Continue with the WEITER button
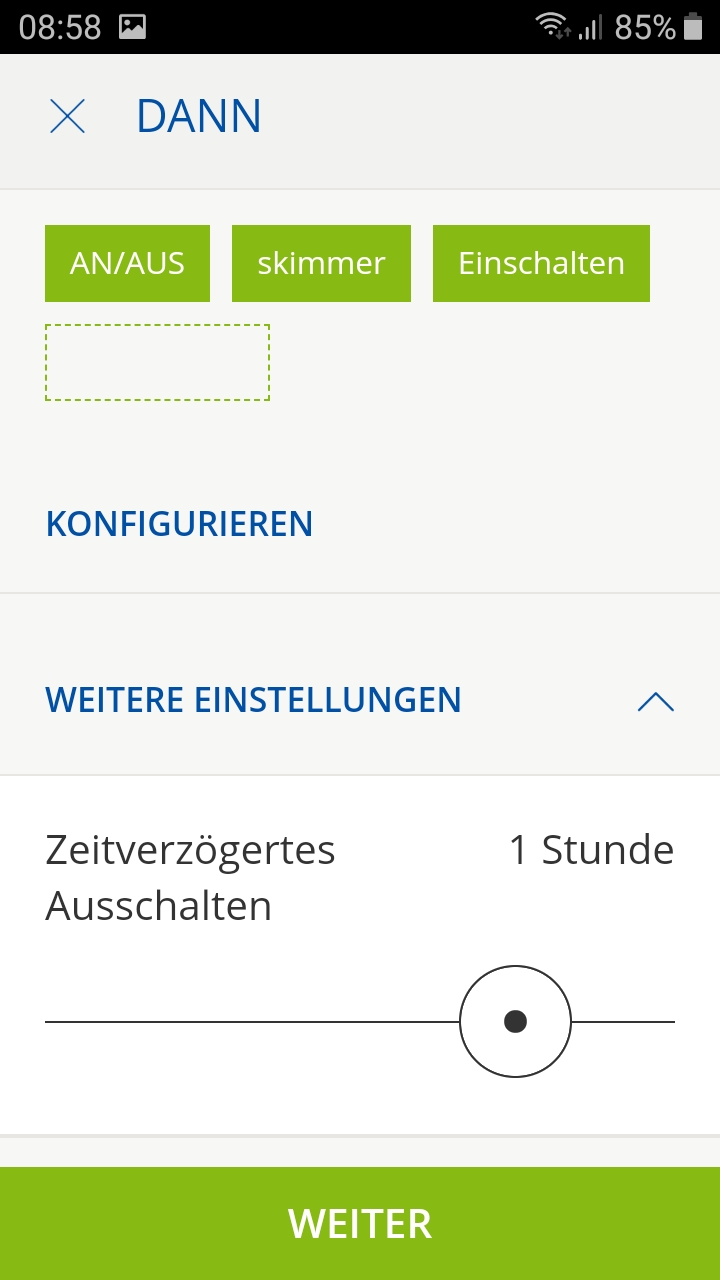 pyautogui.click(x=360, y=1223)
